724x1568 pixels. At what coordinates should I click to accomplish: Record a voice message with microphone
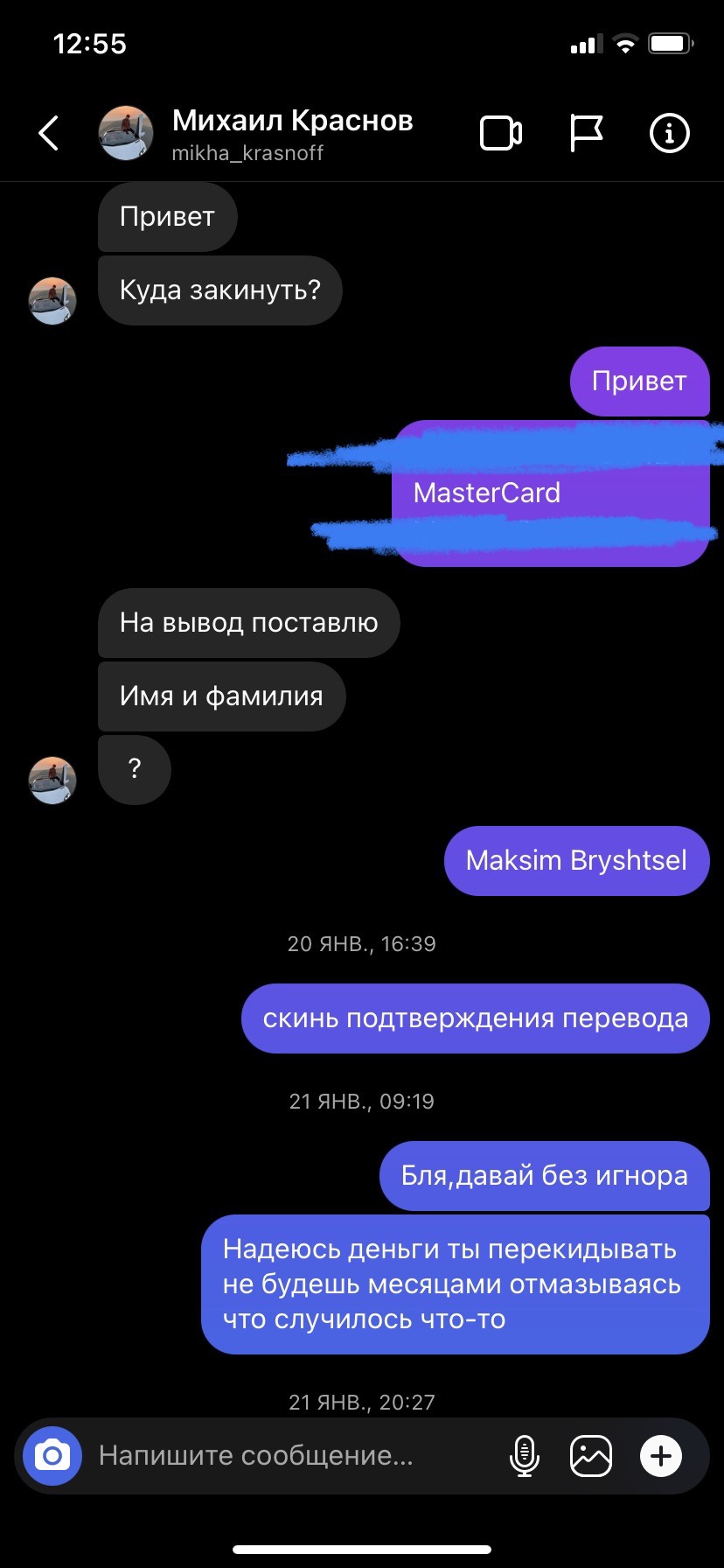524,1456
